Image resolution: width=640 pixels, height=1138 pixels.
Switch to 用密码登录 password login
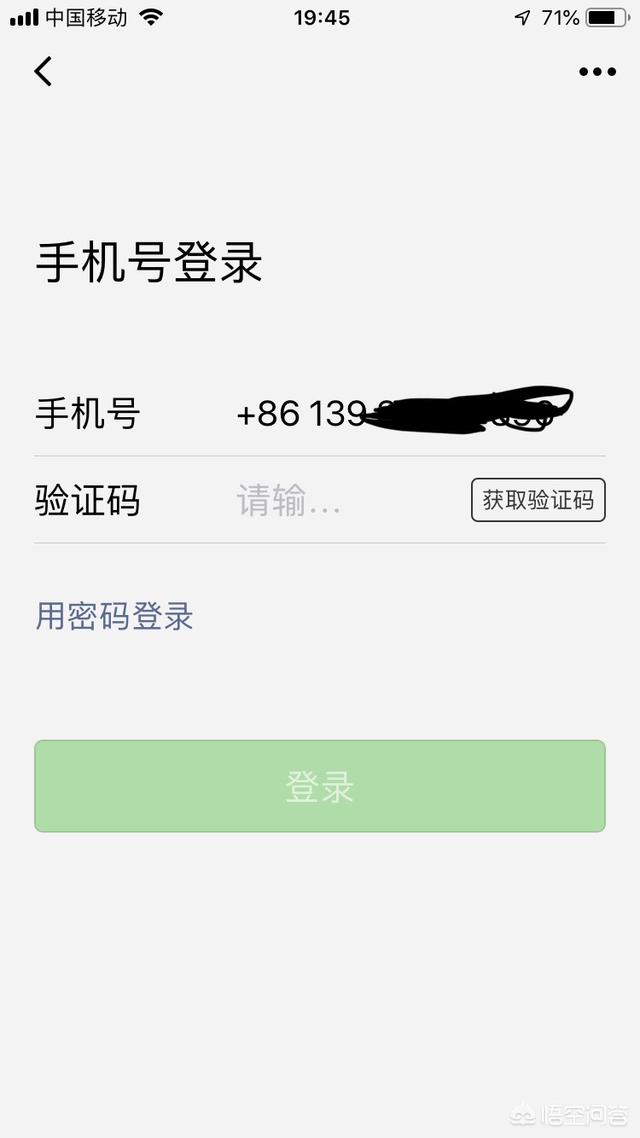(115, 616)
